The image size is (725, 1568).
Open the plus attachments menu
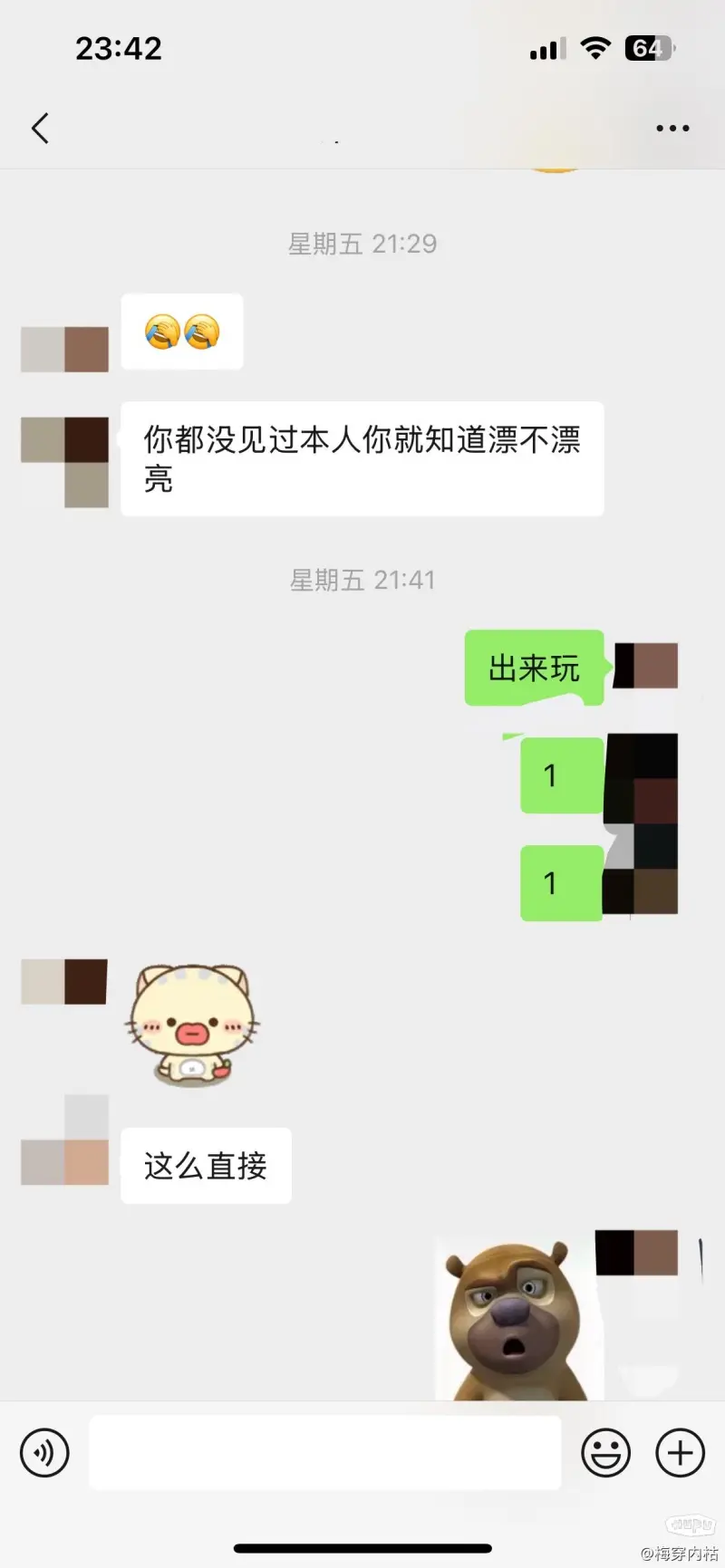(680, 1452)
